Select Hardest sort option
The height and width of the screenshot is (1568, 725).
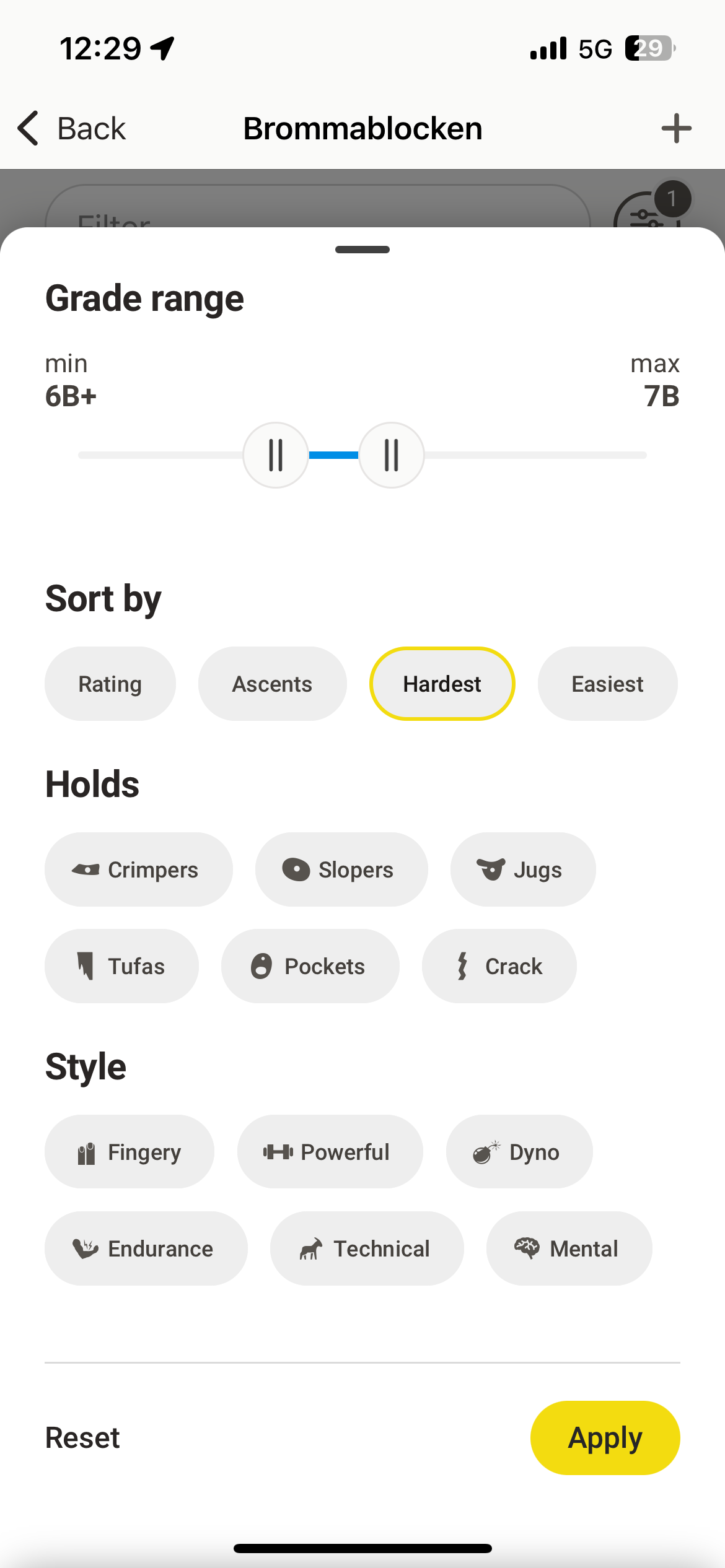tap(442, 684)
